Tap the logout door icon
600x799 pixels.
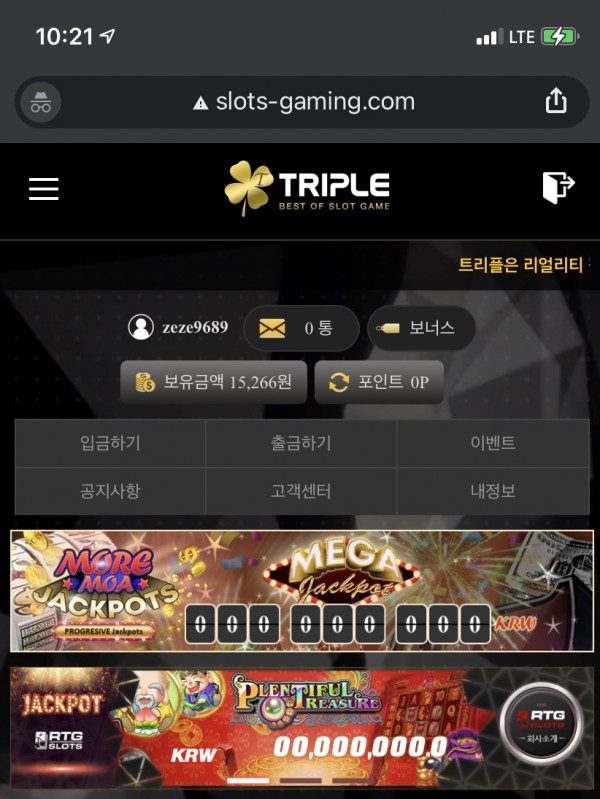tap(557, 187)
